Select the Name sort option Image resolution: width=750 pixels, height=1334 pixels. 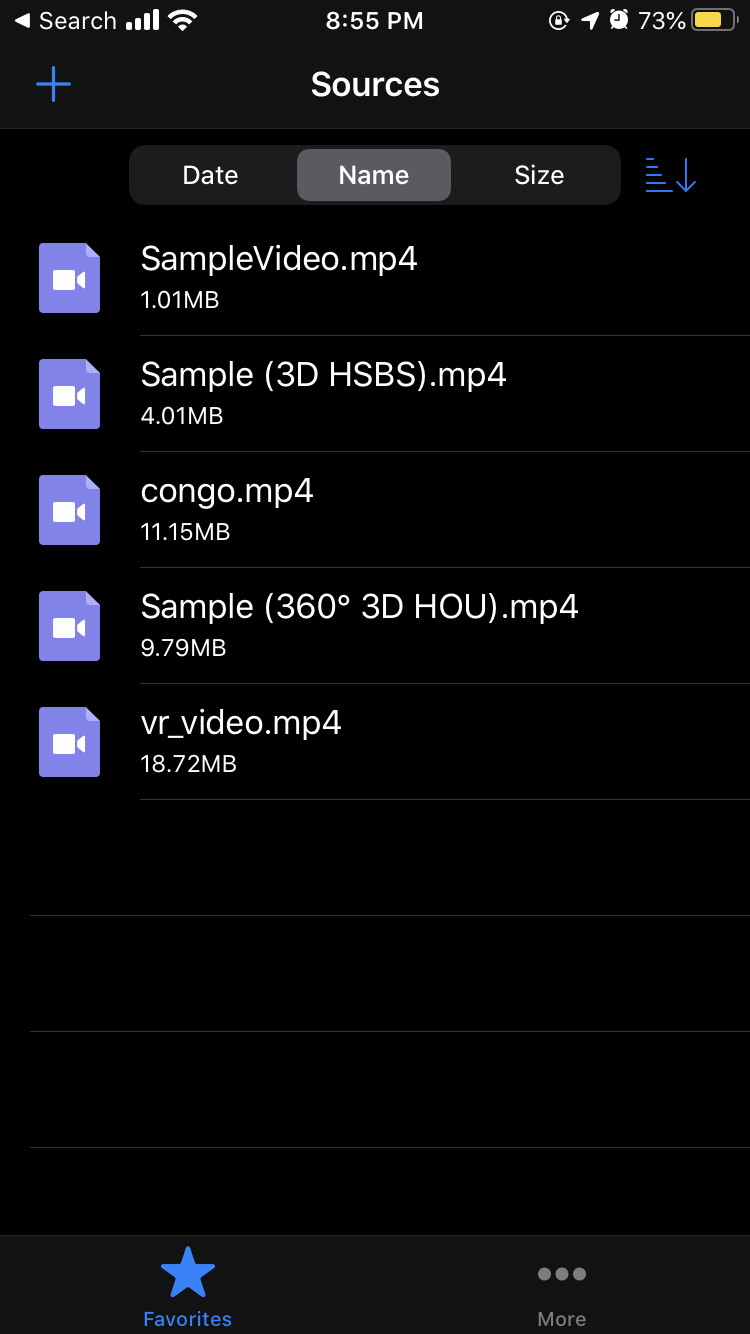(x=374, y=175)
